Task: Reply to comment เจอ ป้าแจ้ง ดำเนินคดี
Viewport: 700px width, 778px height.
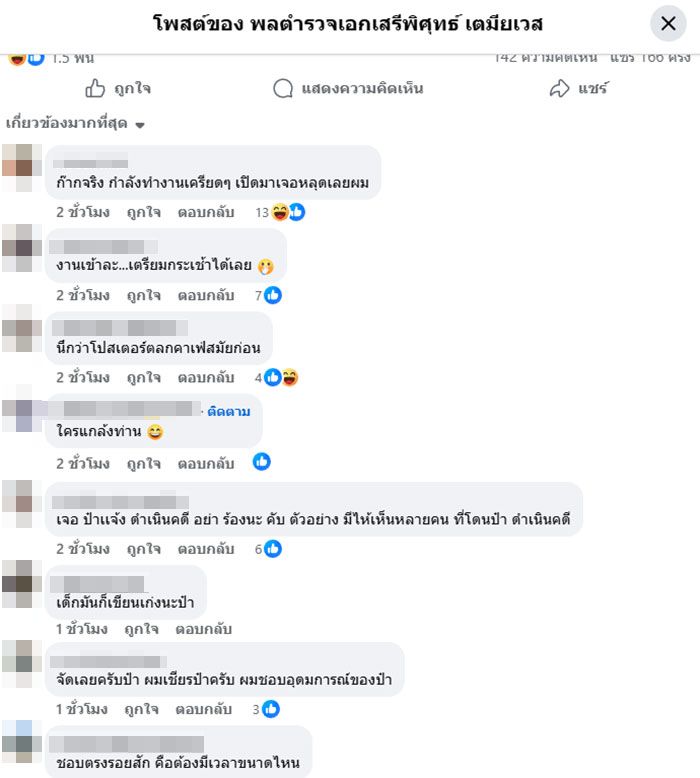Action: 205,549
